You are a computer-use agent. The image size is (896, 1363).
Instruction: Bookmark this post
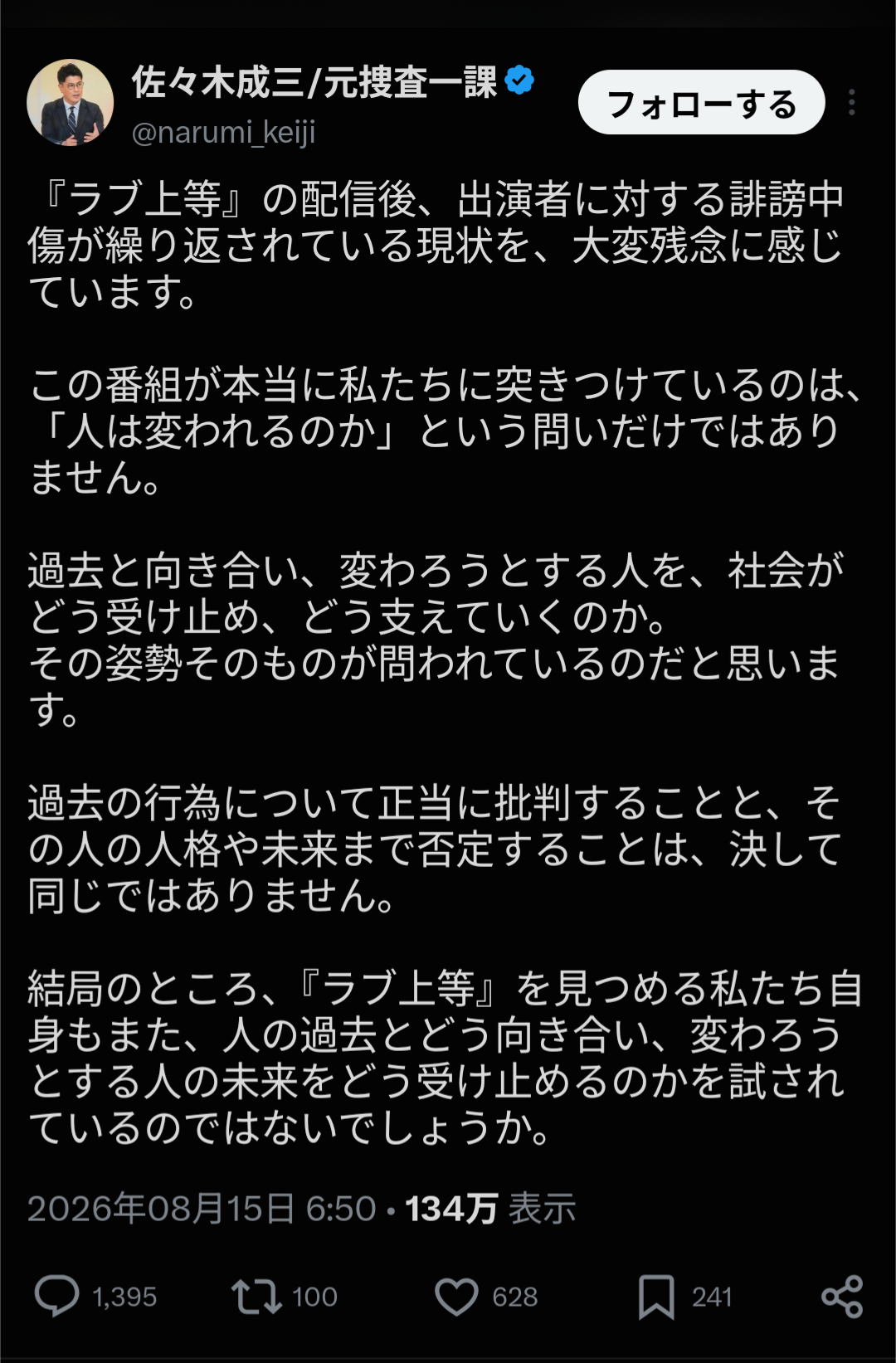(656, 1297)
